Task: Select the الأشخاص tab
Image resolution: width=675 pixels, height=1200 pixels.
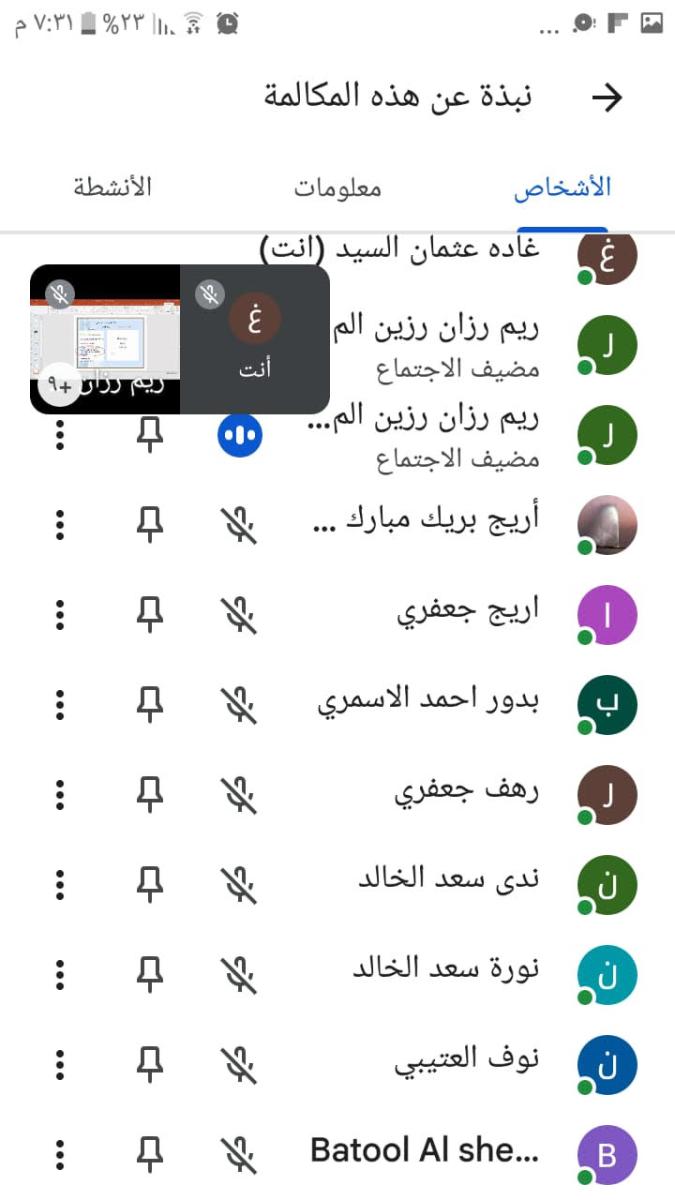Action: click(562, 187)
